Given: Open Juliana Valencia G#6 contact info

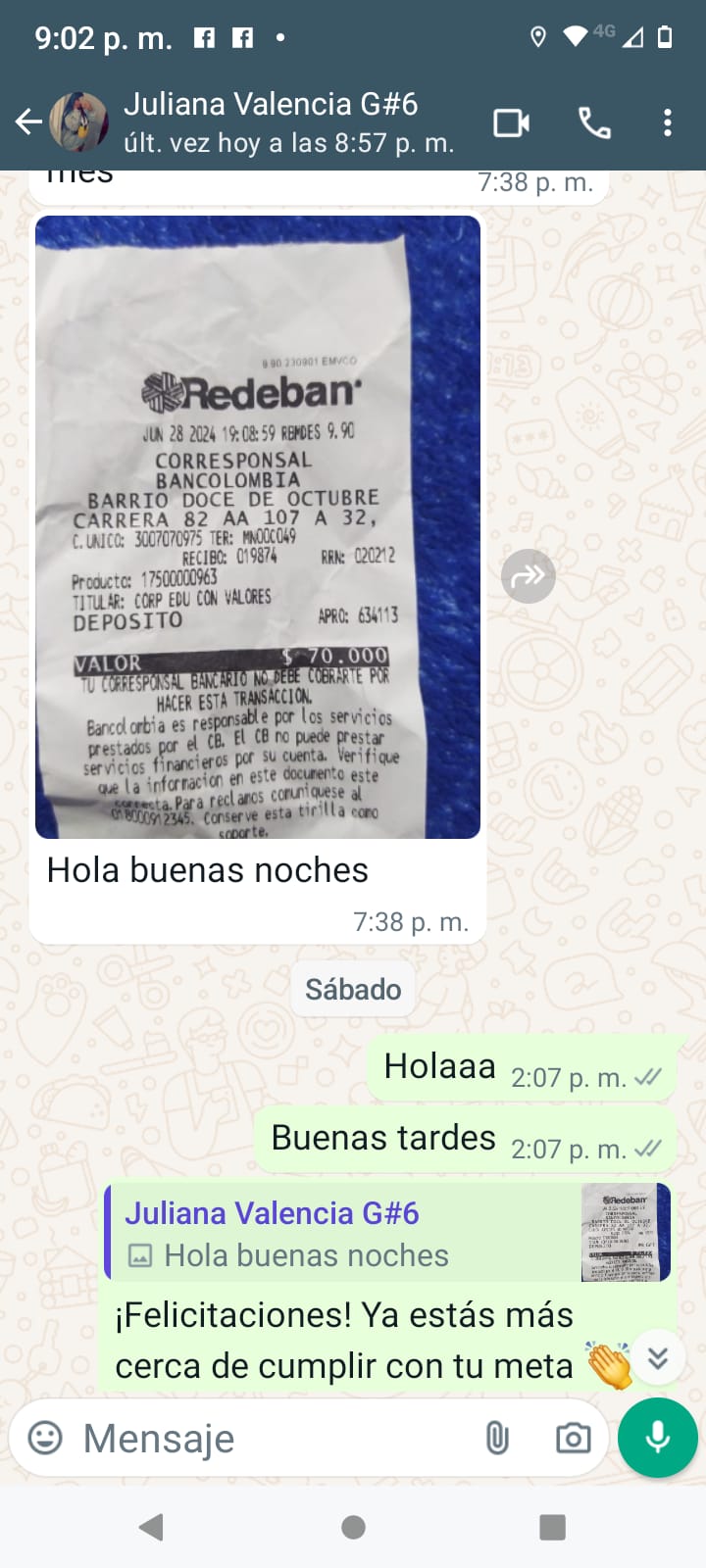Looking at the screenshot, I should pos(271,122).
